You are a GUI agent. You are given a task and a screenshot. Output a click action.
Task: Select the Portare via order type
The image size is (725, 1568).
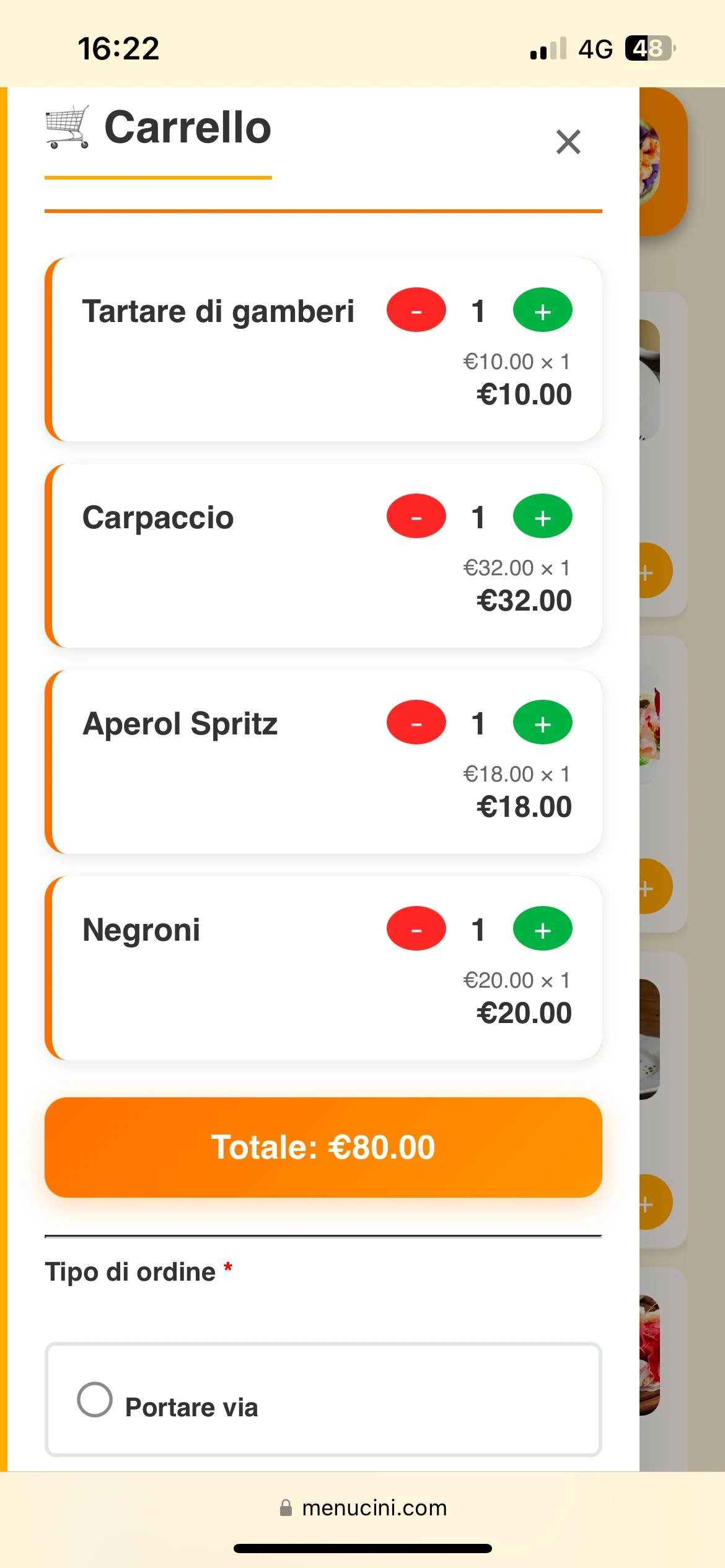(95, 1407)
